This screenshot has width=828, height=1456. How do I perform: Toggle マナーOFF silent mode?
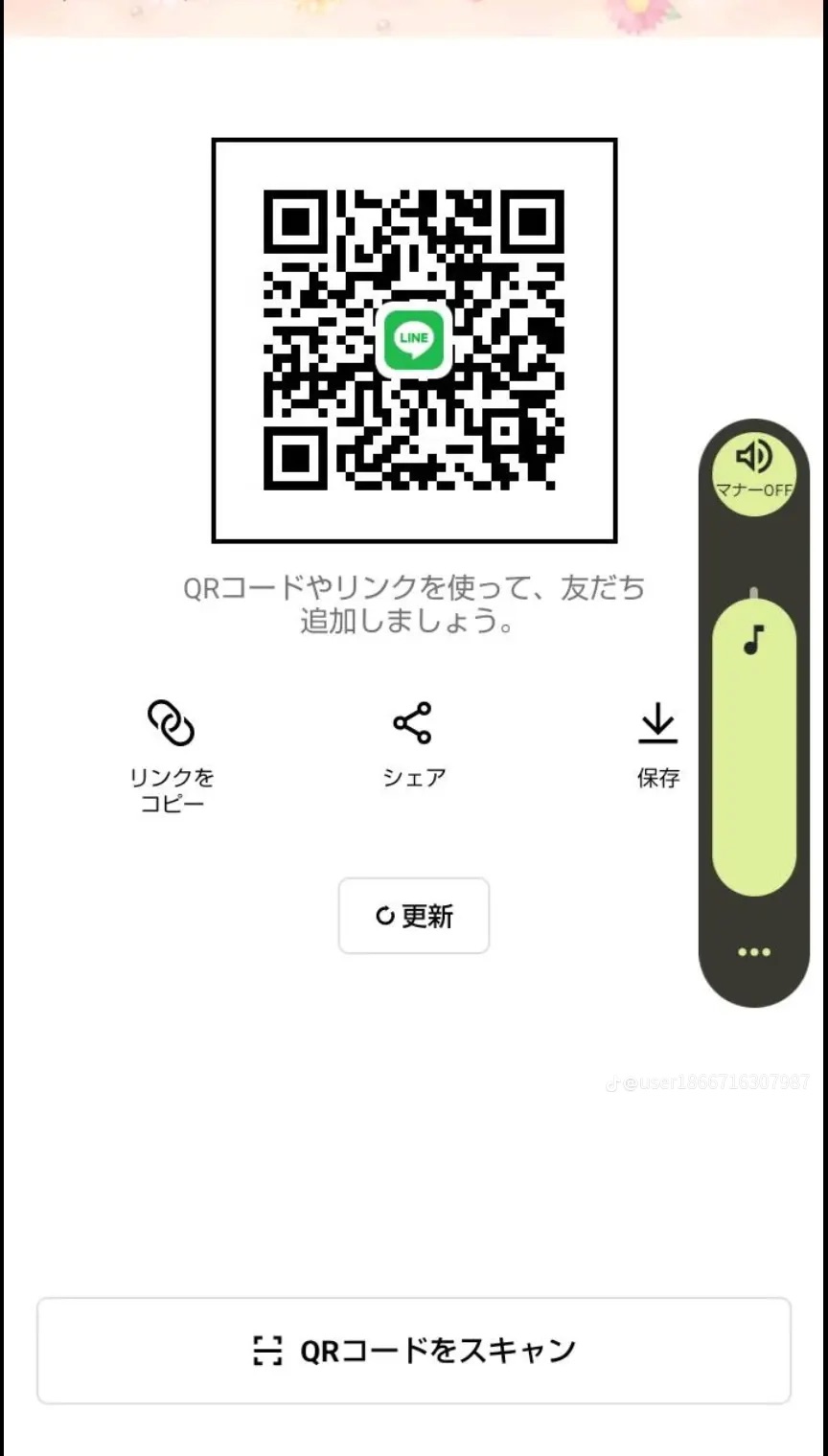754,487
